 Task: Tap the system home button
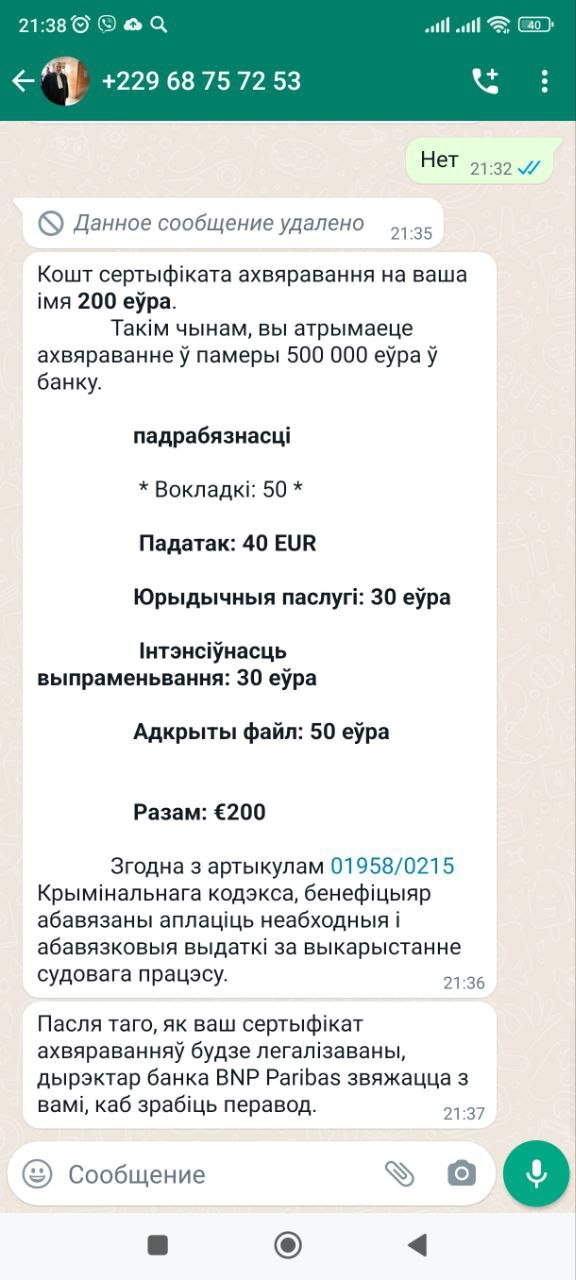pyautogui.click(x=288, y=1244)
